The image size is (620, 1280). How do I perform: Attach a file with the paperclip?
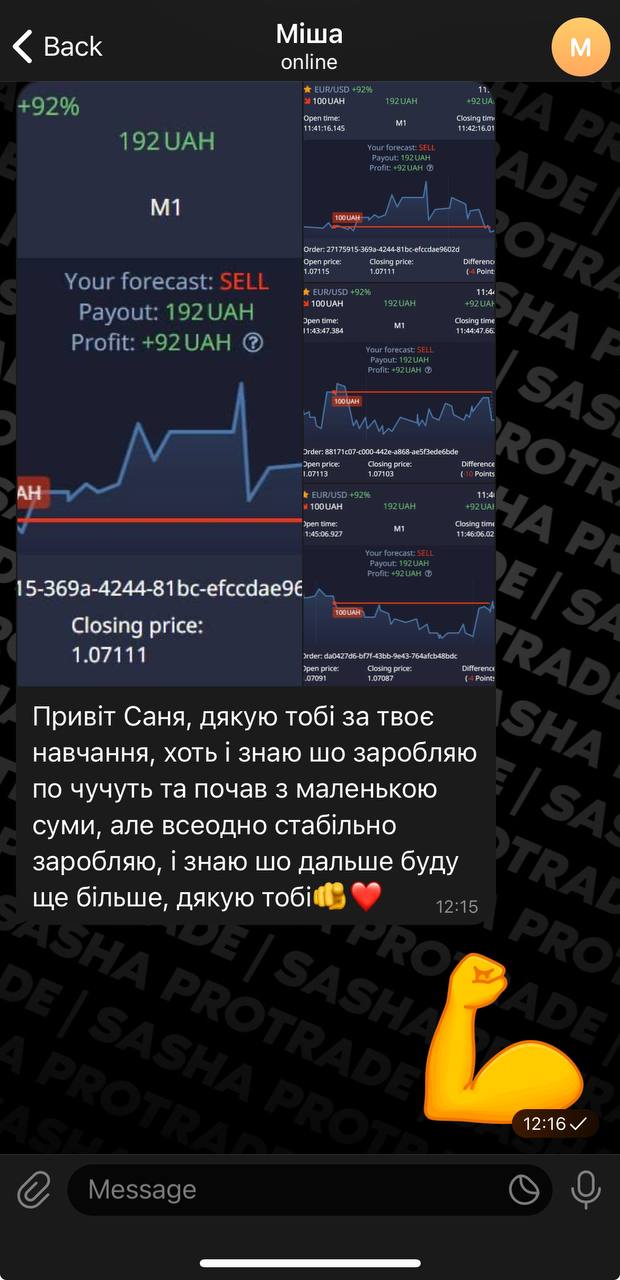[34, 1189]
